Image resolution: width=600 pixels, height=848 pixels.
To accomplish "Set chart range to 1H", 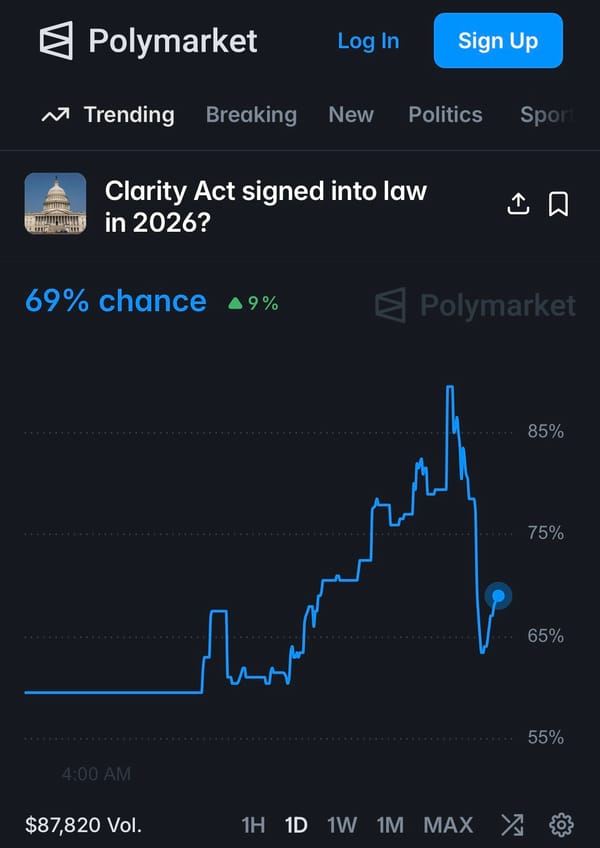I will click(x=253, y=825).
